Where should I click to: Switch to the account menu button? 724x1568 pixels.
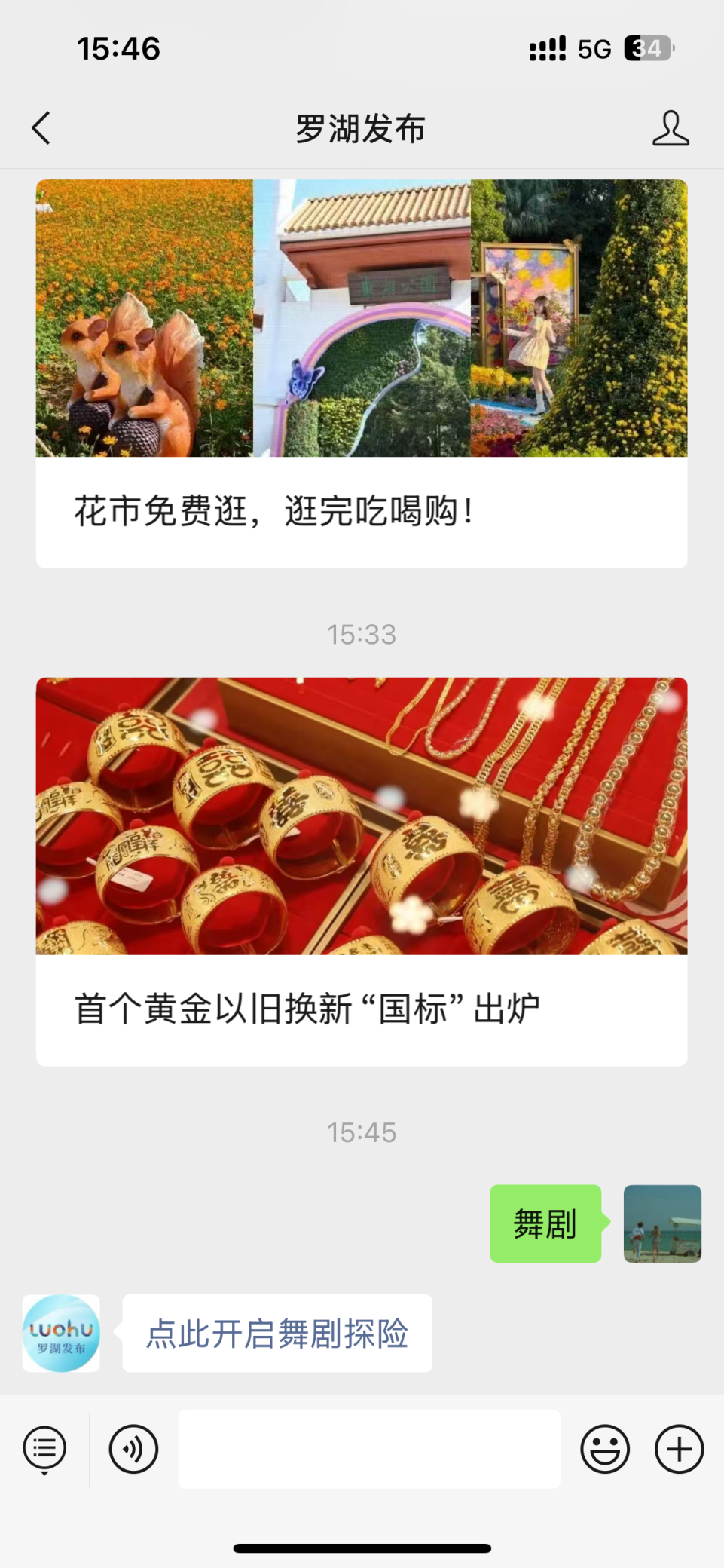(x=44, y=1449)
